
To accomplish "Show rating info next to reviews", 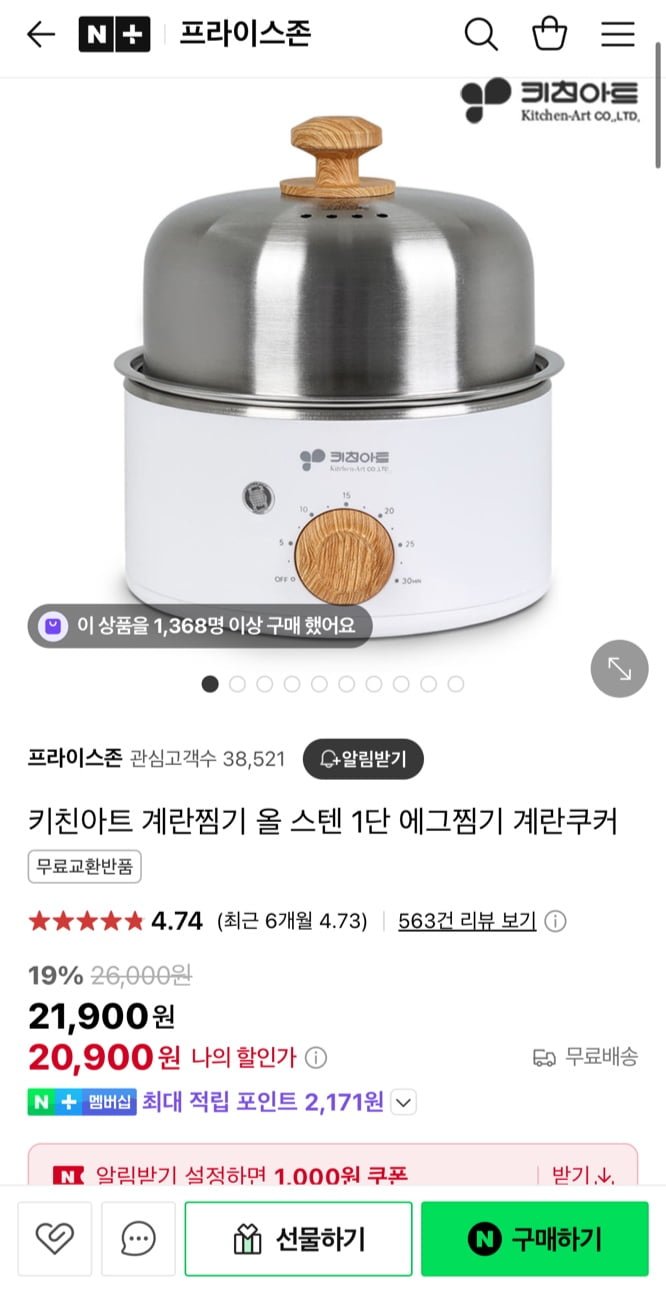I will click(x=556, y=921).
